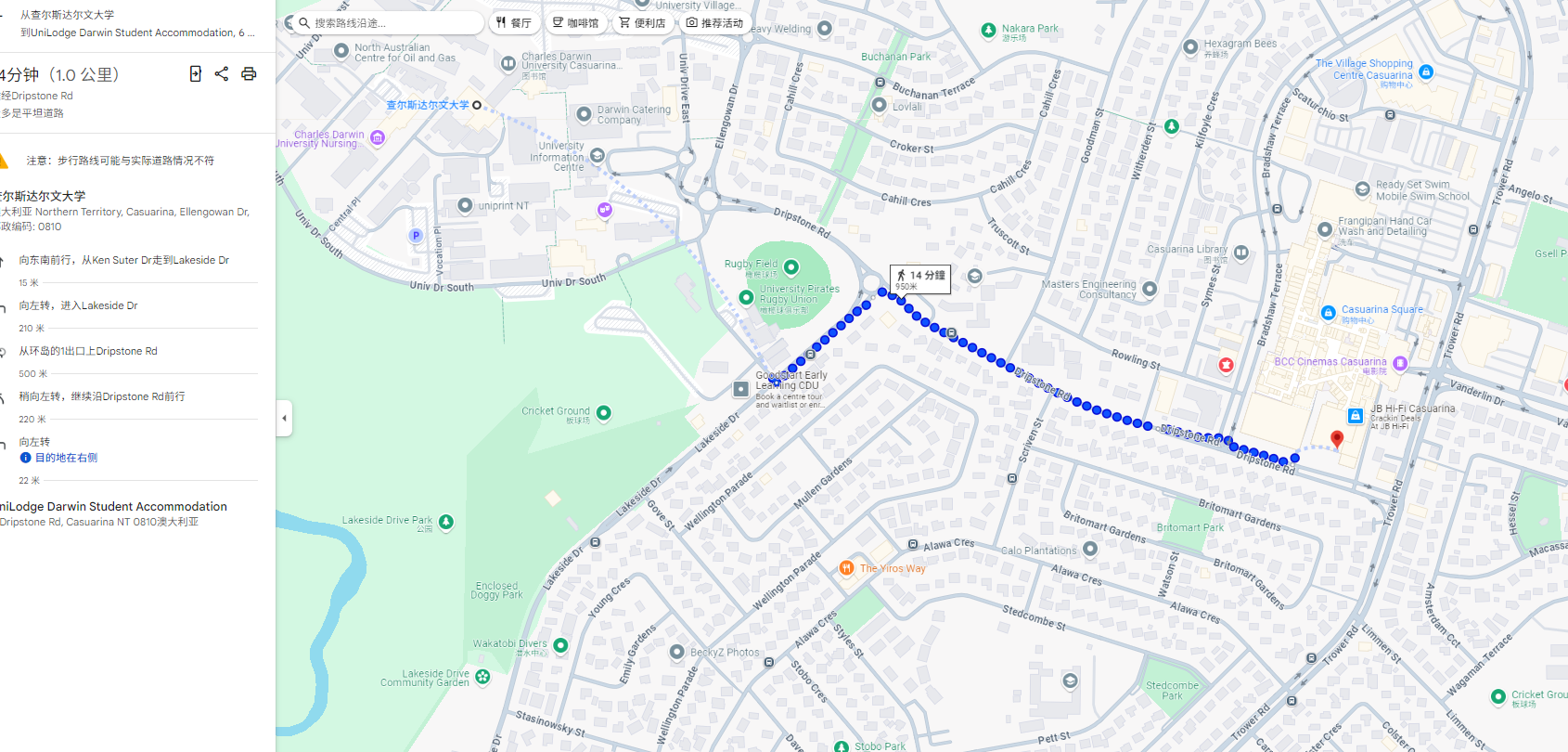Select the 推荐活动 things to do chip
This screenshot has height=752, width=1568.
click(714, 23)
